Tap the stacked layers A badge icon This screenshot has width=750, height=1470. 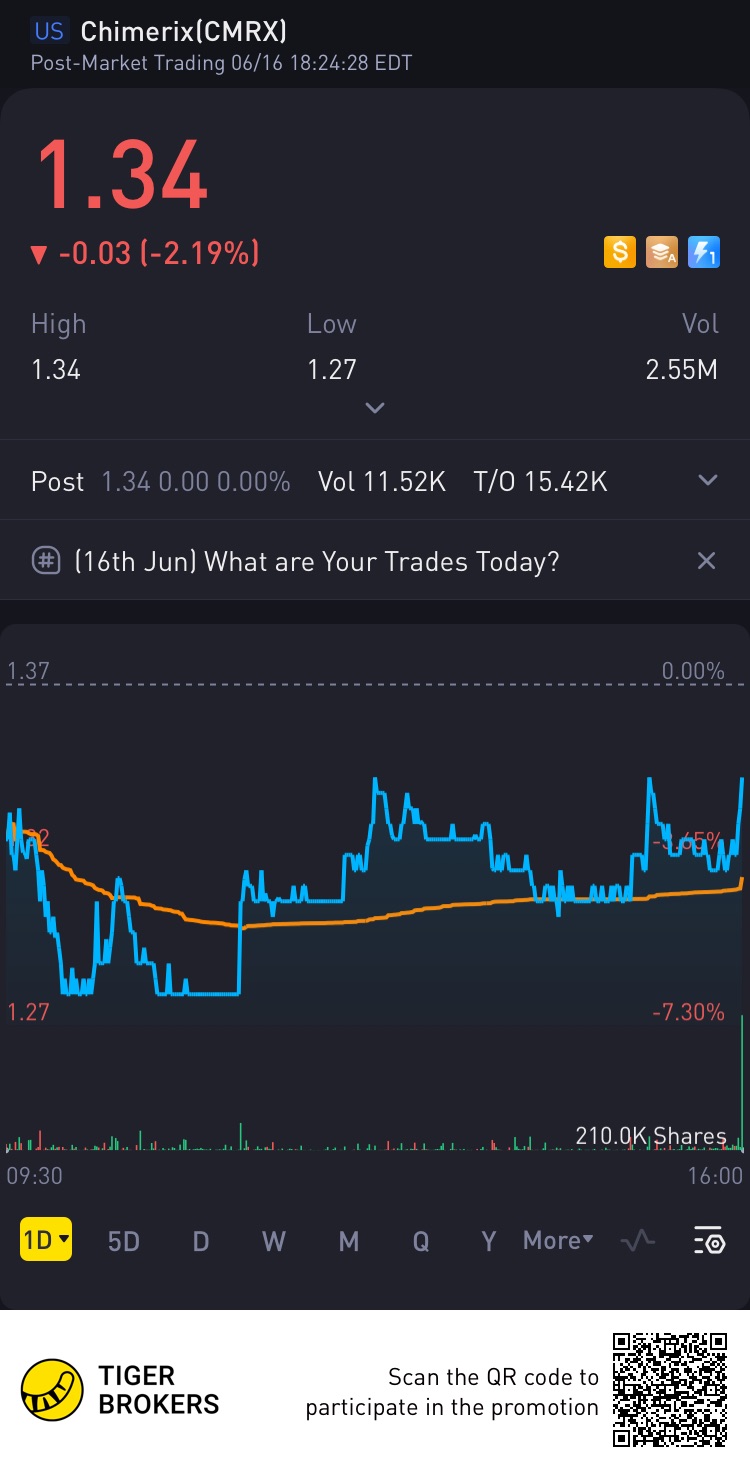pyautogui.click(x=662, y=253)
